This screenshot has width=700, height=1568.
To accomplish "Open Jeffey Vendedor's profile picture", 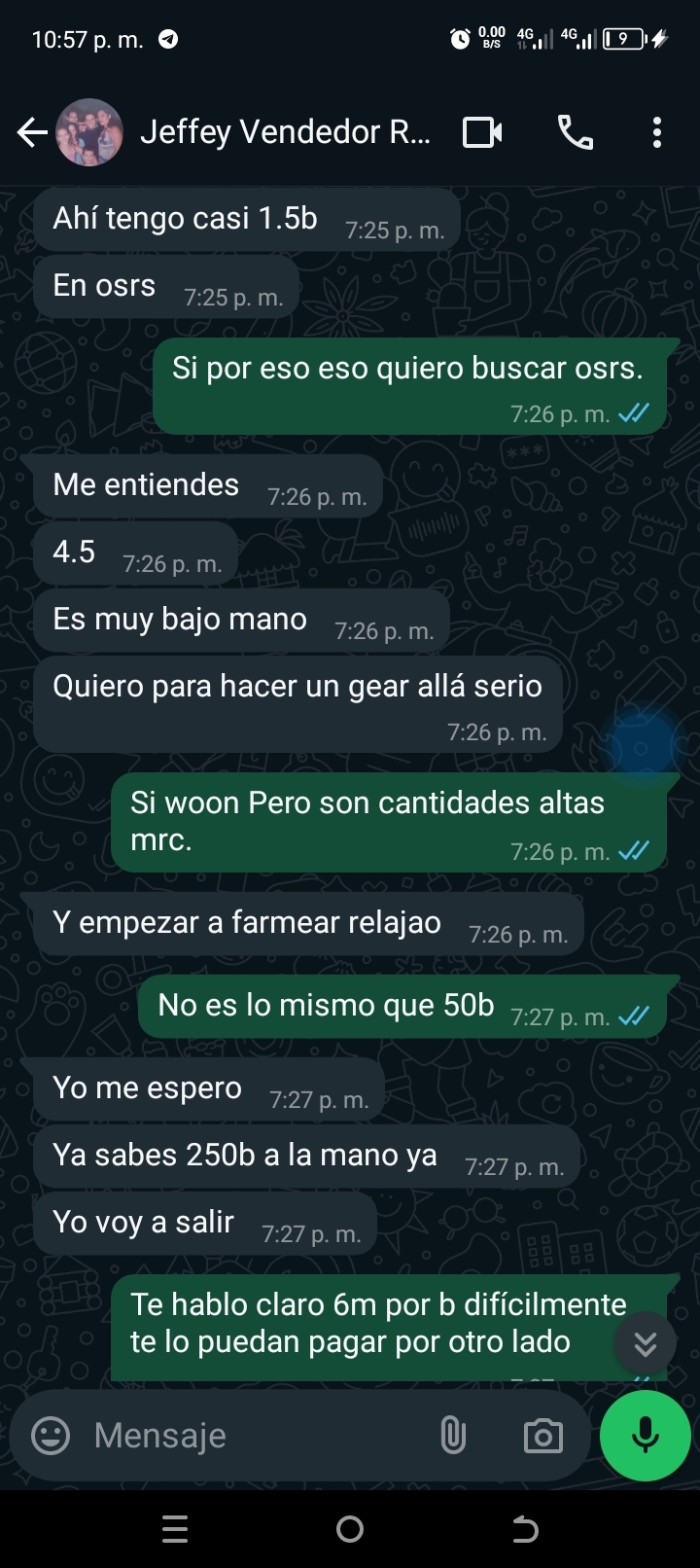I will click(89, 132).
